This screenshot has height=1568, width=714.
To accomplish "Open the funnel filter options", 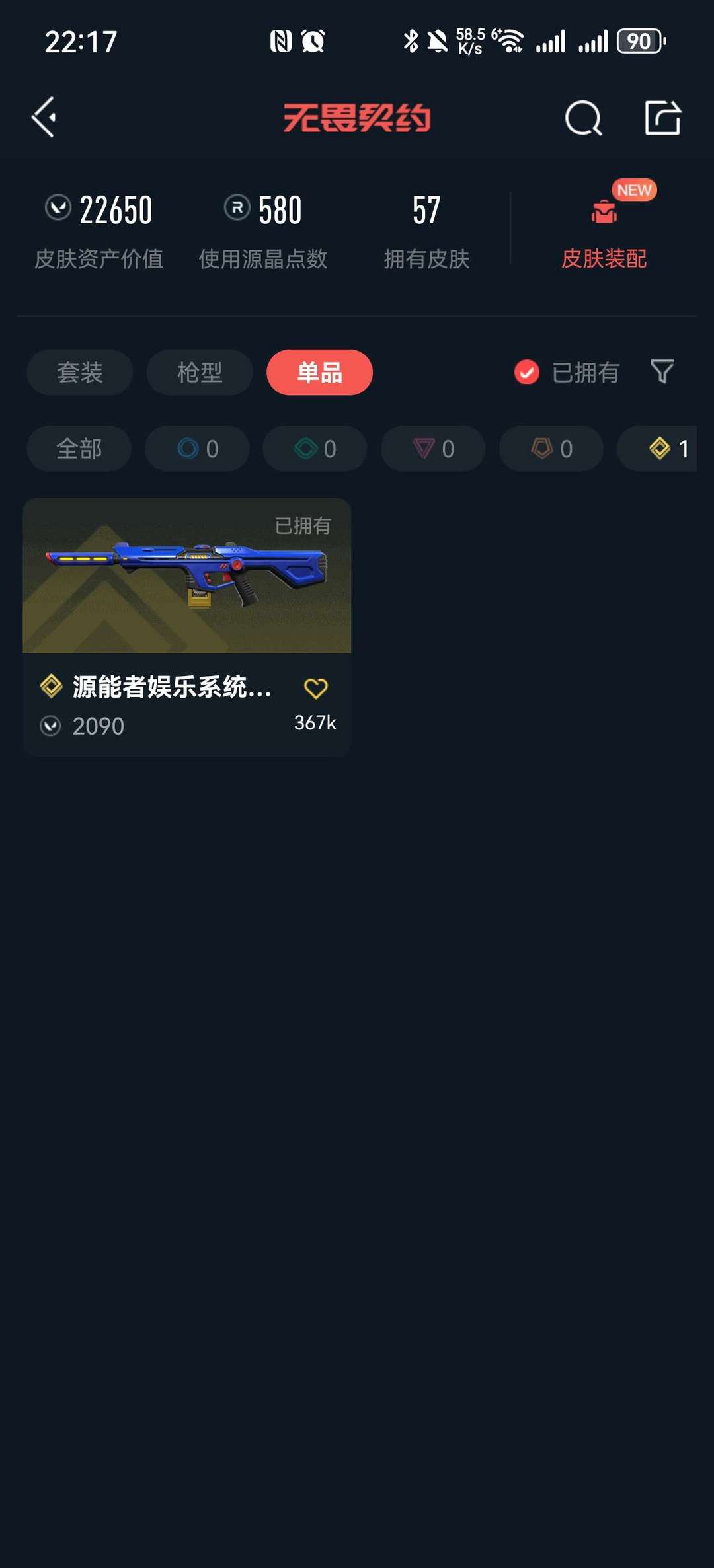I will pos(662,371).
